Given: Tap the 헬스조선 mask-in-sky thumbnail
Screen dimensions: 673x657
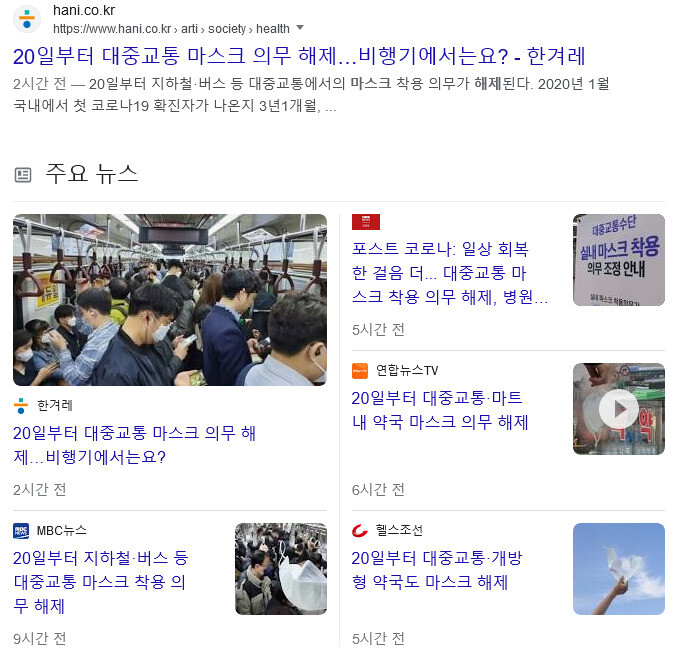Looking at the screenshot, I should [618, 569].
